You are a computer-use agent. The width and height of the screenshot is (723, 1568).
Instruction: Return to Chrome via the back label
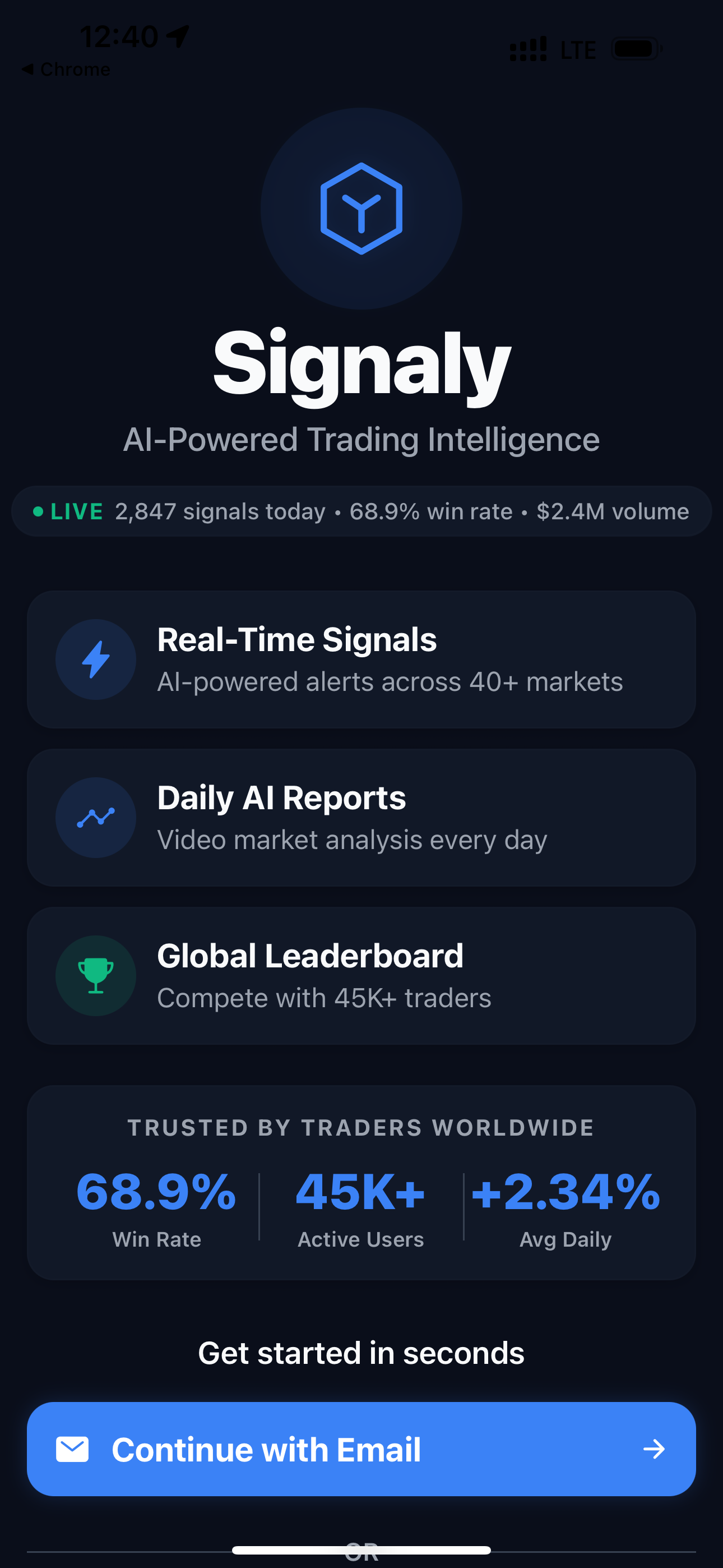coord(67,69)
